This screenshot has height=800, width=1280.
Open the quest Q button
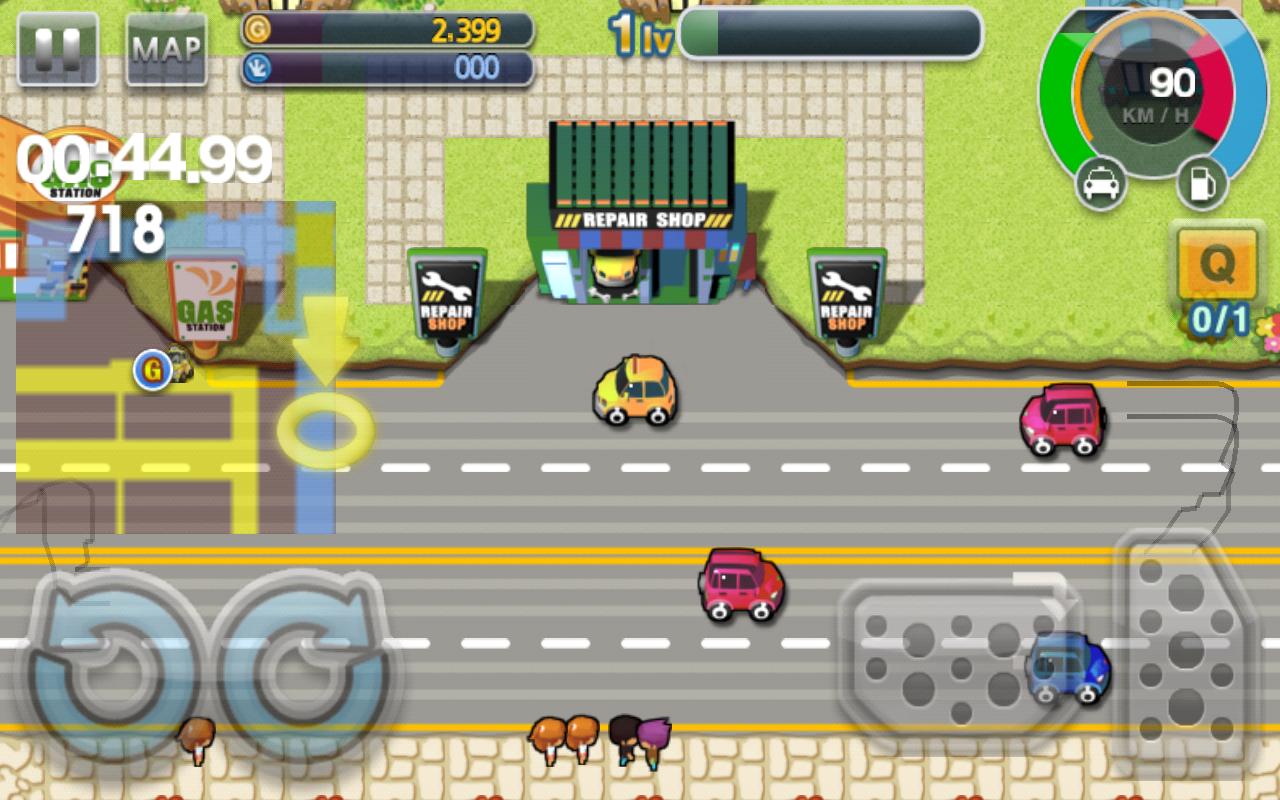[x=1217, y=263]
